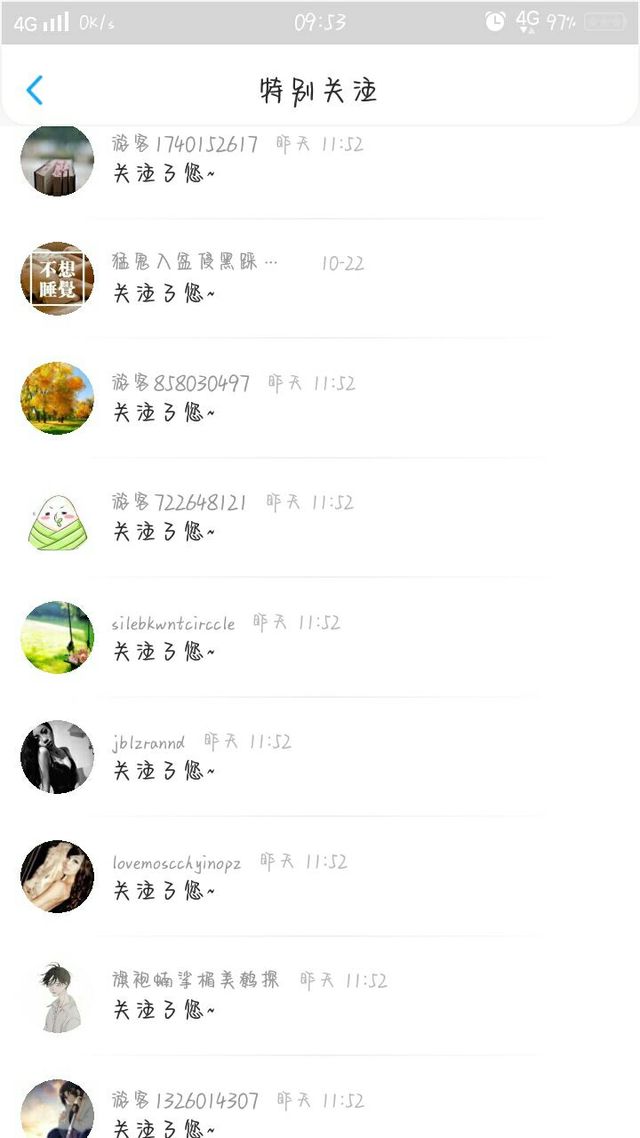
Task: Open the row with the anime boy avatar
Action: (320, 996)
